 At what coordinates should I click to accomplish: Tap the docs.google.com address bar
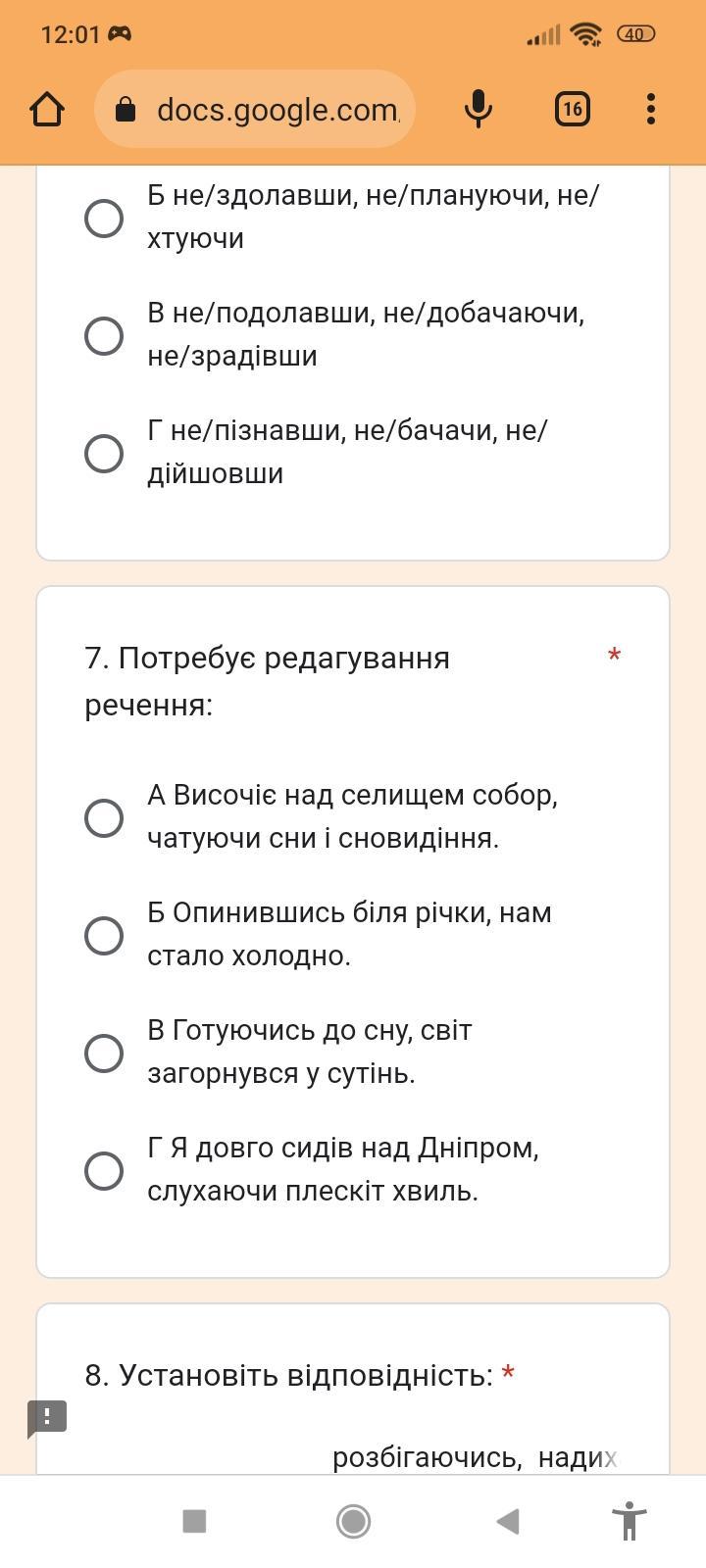[255, 109]
